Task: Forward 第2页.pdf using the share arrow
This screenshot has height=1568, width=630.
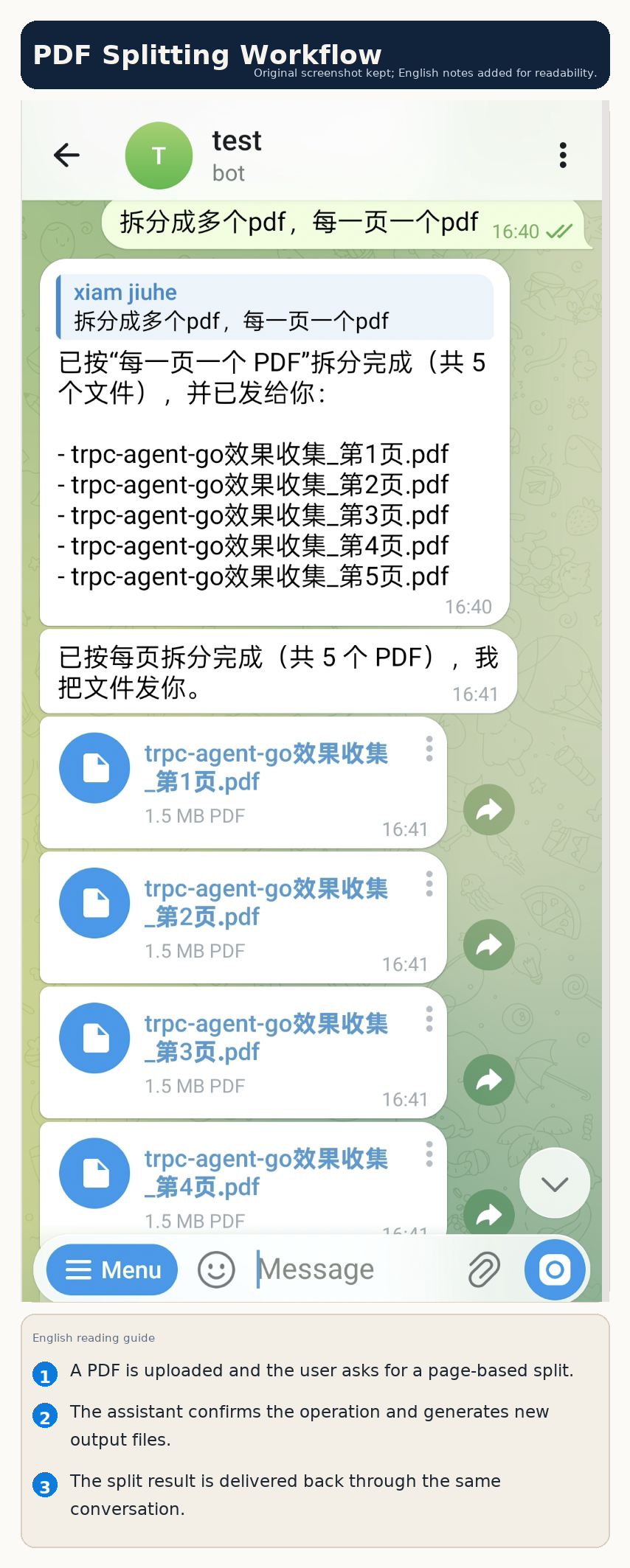Action: pos(488,944)
